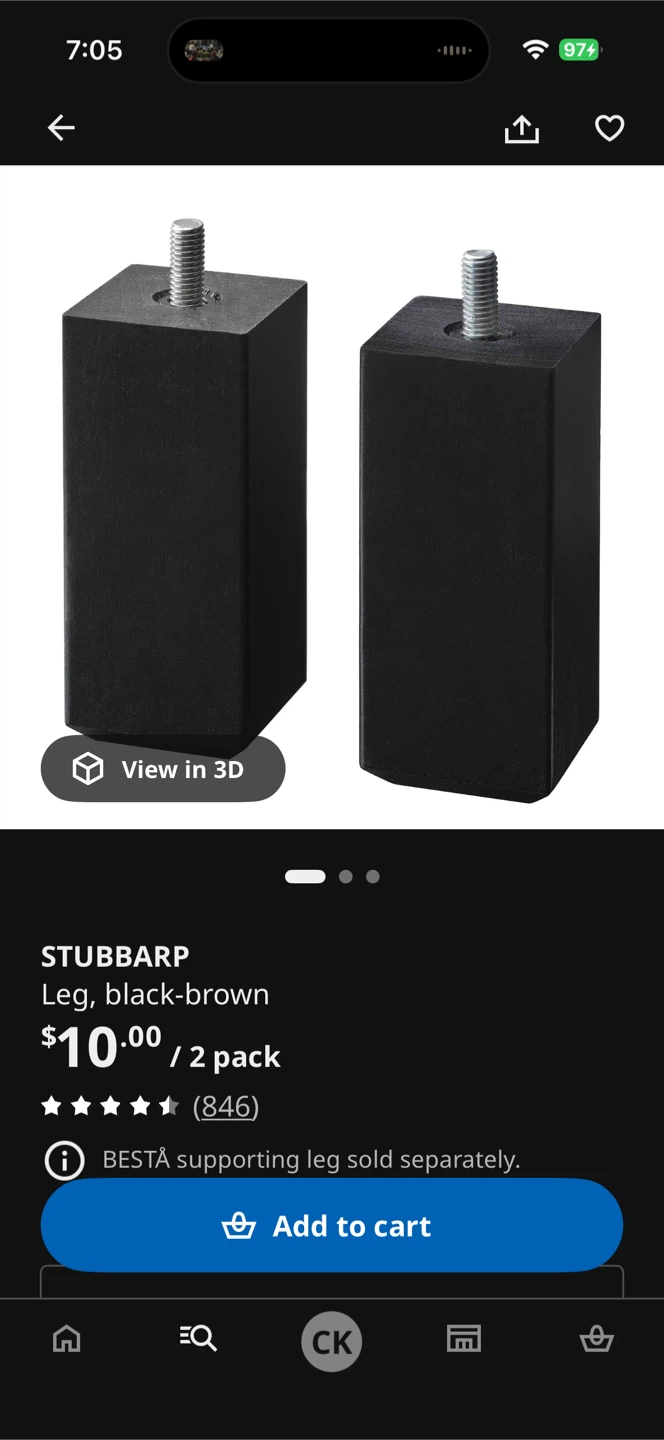The width and height of the screenshot is (664, 1440).
Task: Open the BESTÅ supporting leg info icon
Action: click(65, 1160)
